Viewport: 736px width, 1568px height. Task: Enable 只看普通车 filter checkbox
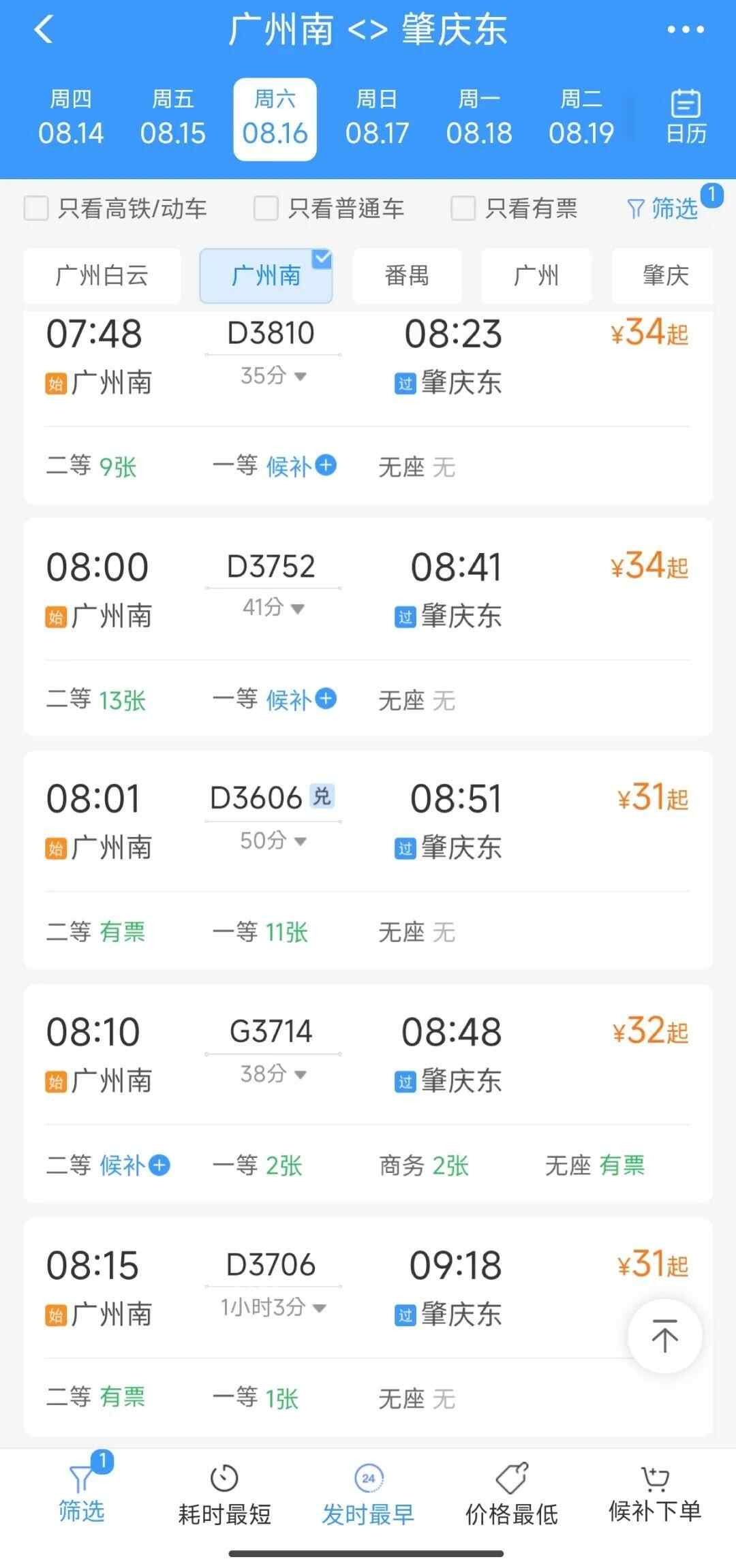[x=266, y=208]
